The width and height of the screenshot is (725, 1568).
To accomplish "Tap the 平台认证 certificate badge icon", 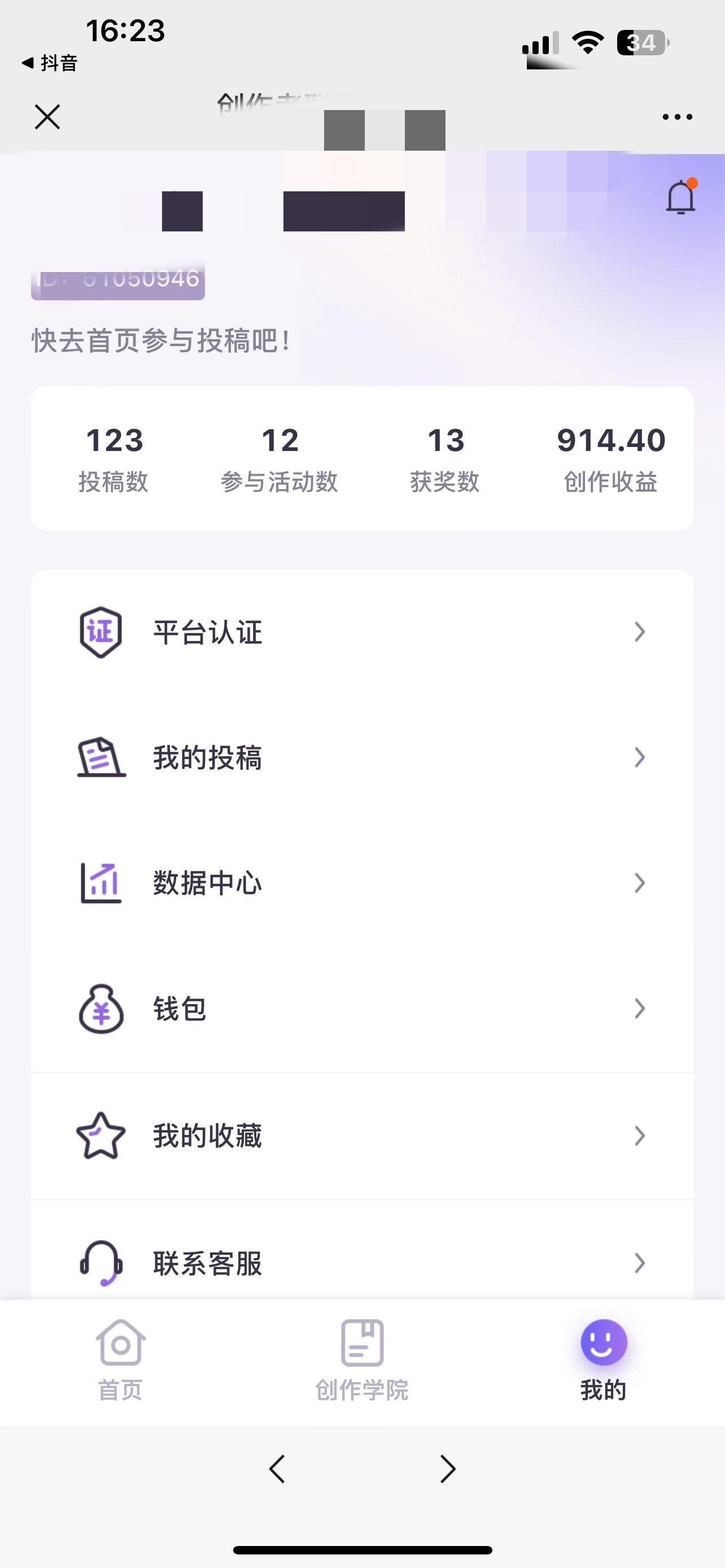I will 101,632.
